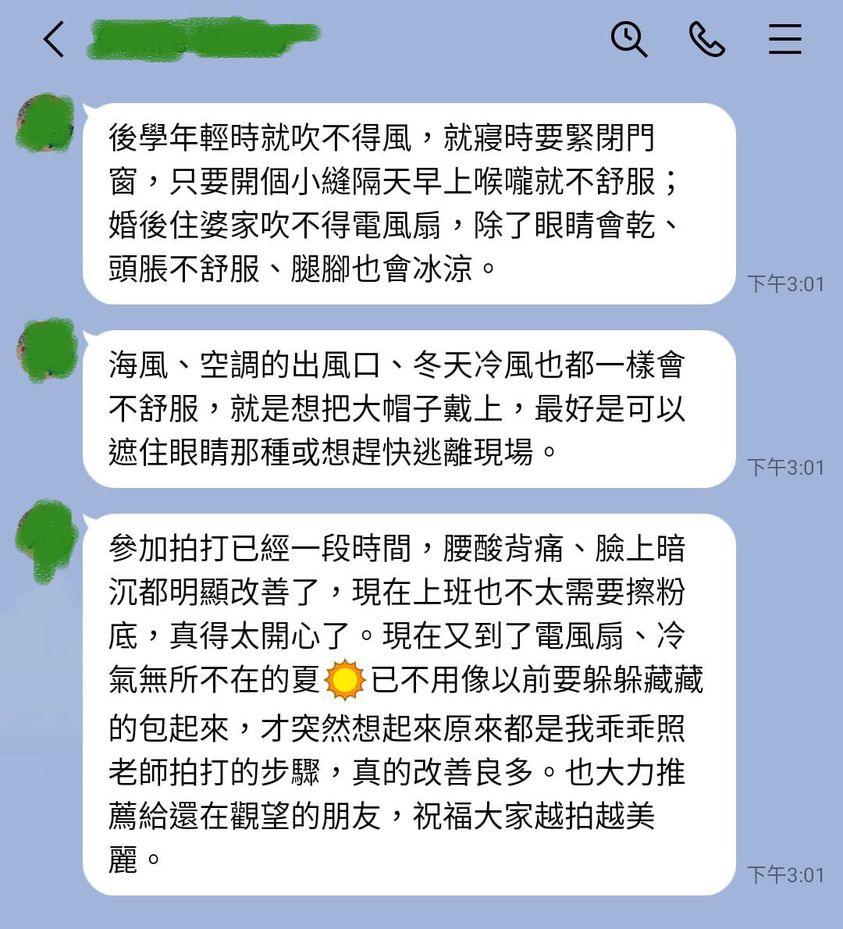
Task: Open the chat menu
Action: 785,40
